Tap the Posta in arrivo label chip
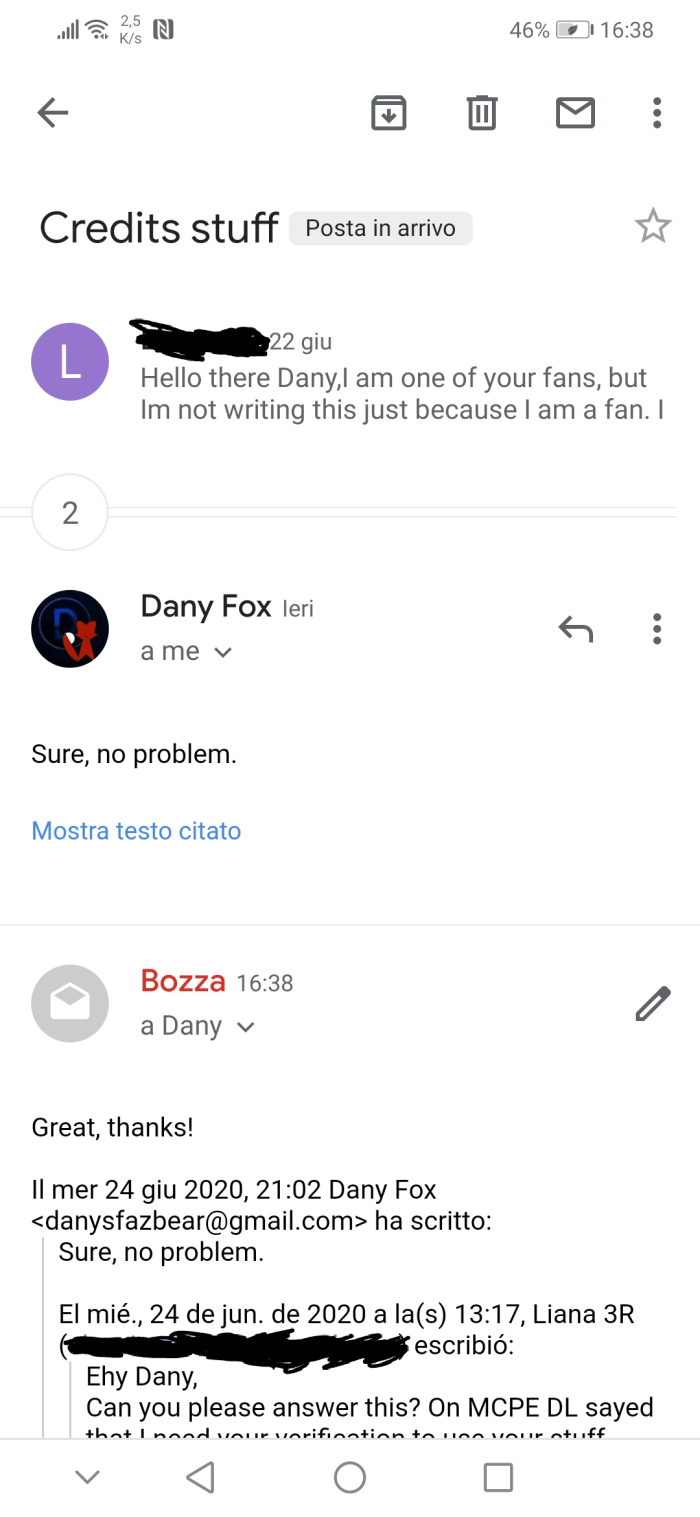The height and width of the screenshot is (1517, 700). tap(380, 228)
